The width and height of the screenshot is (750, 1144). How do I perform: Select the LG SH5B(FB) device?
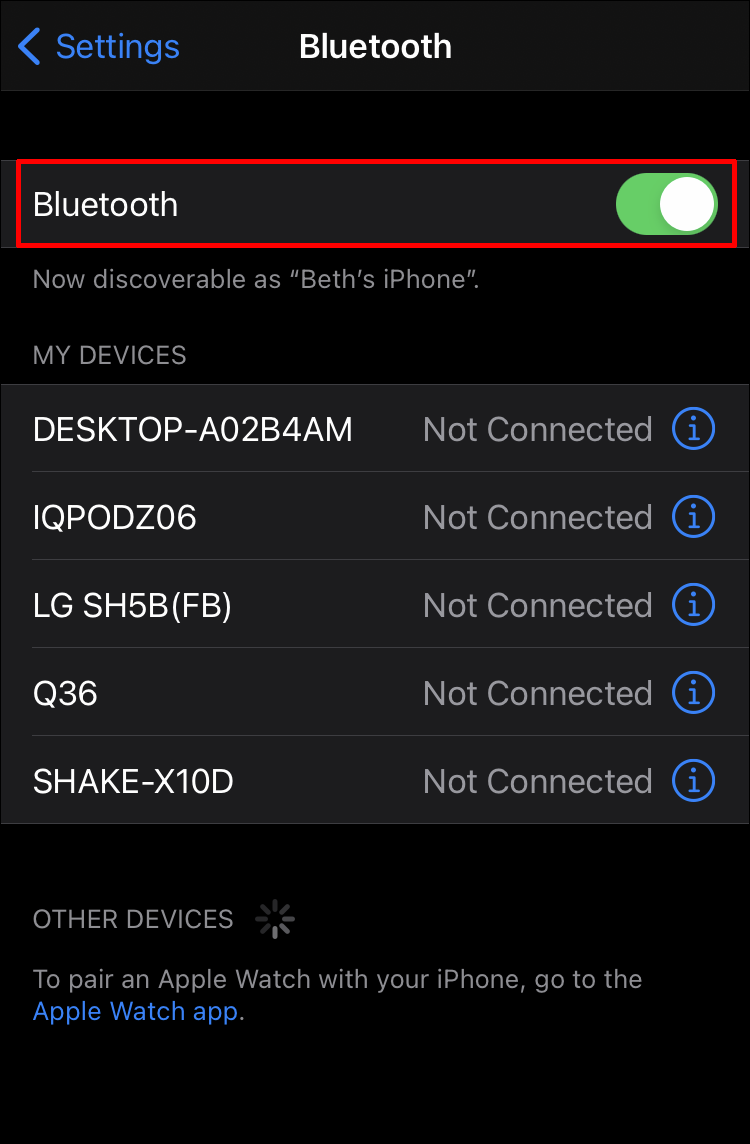(132, 605)
